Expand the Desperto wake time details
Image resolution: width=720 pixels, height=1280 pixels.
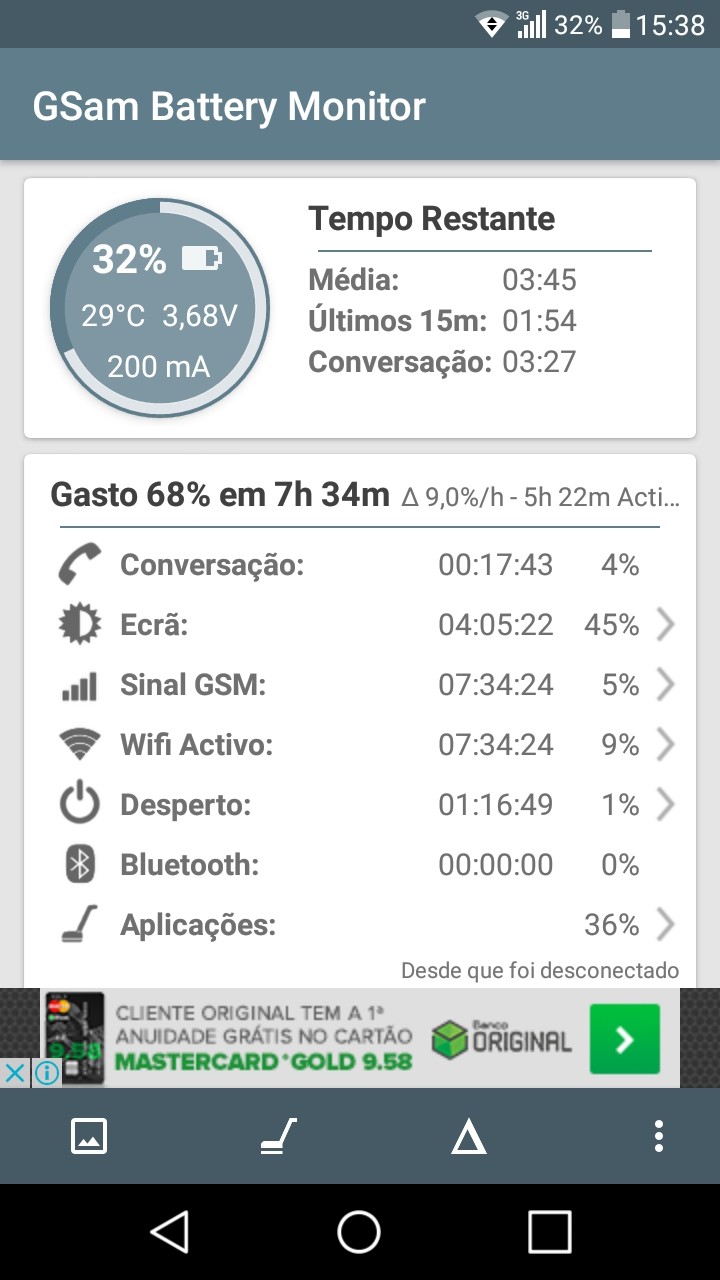click(x=360, y=805)
